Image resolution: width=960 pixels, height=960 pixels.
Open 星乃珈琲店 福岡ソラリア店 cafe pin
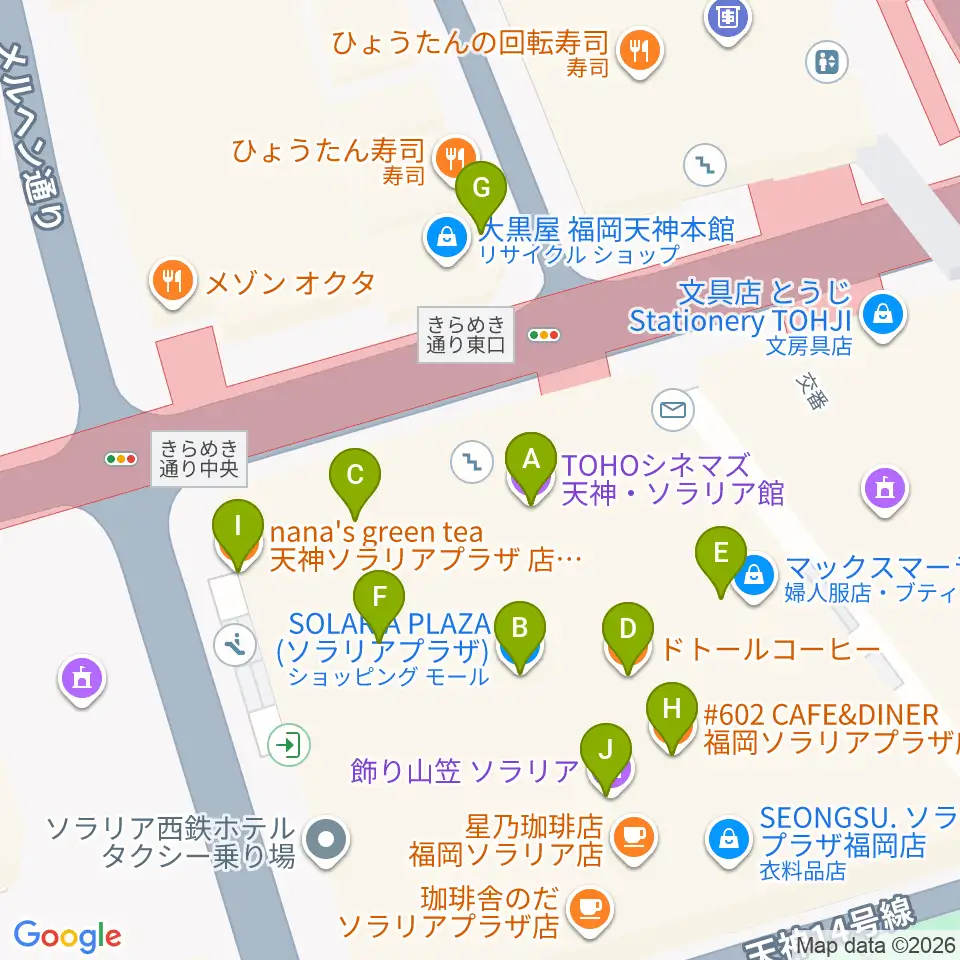click(x=634, y=839)
